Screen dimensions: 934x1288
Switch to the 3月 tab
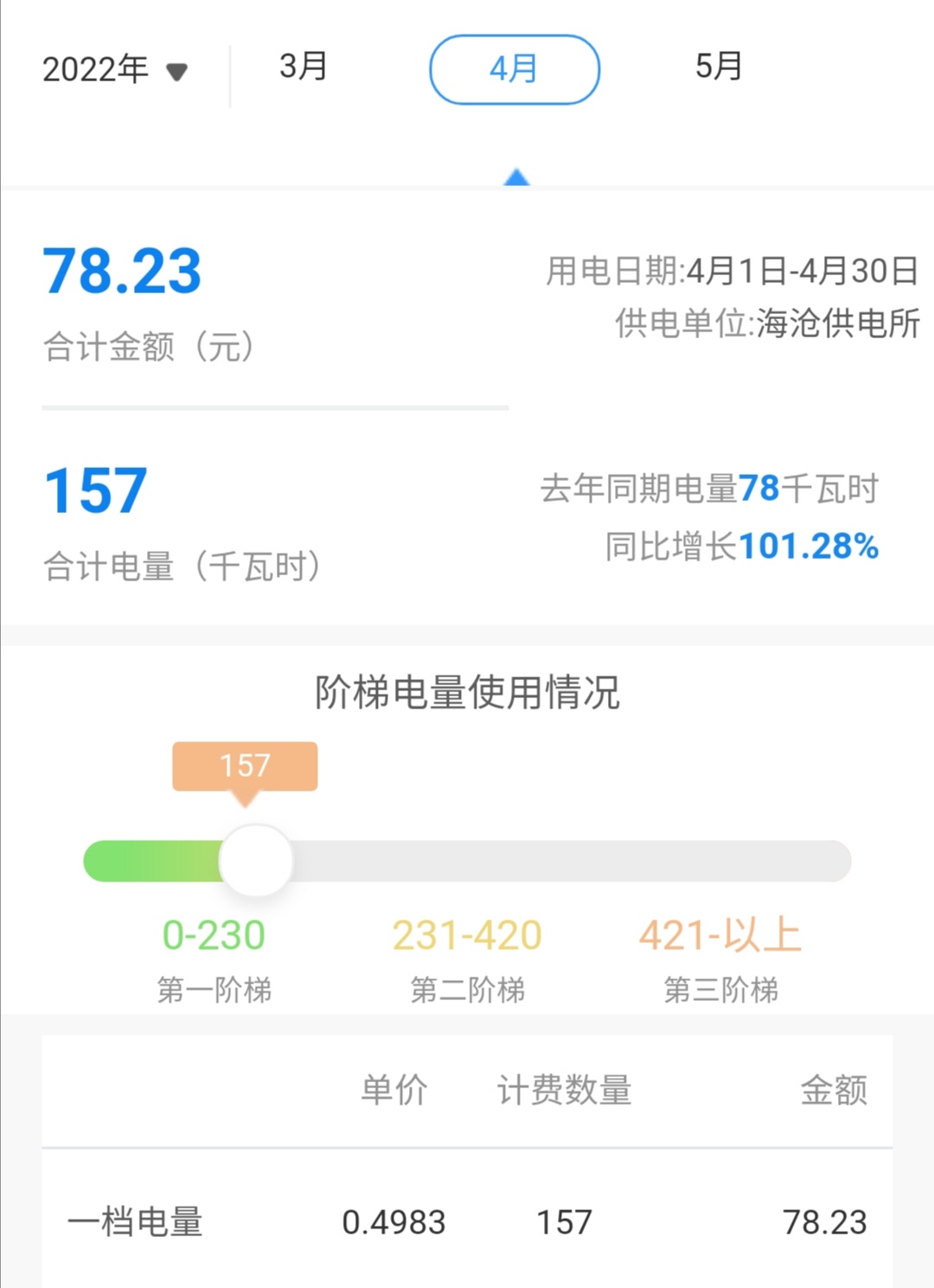pyautogui.click(x=303, y=67)
